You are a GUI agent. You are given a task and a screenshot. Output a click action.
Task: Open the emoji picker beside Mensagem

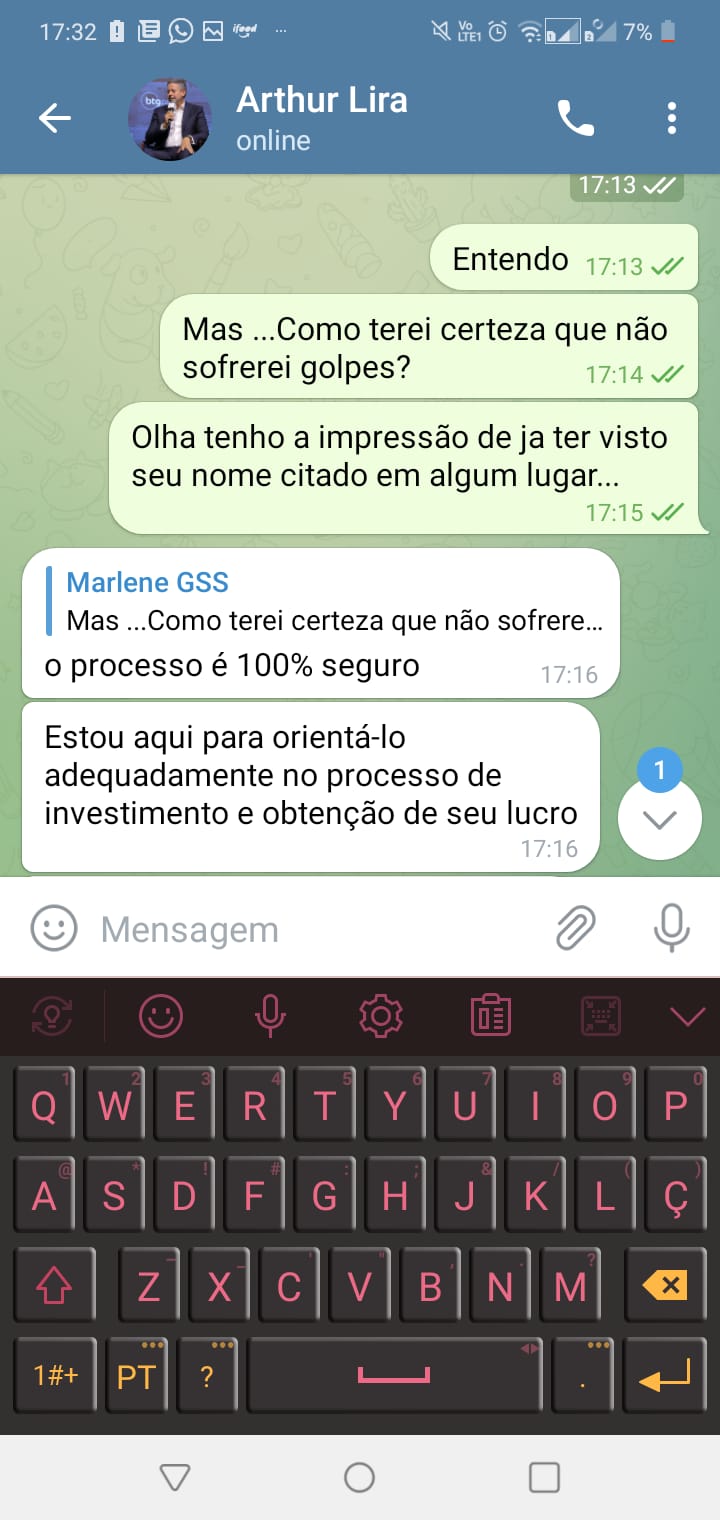pos(54,929)
